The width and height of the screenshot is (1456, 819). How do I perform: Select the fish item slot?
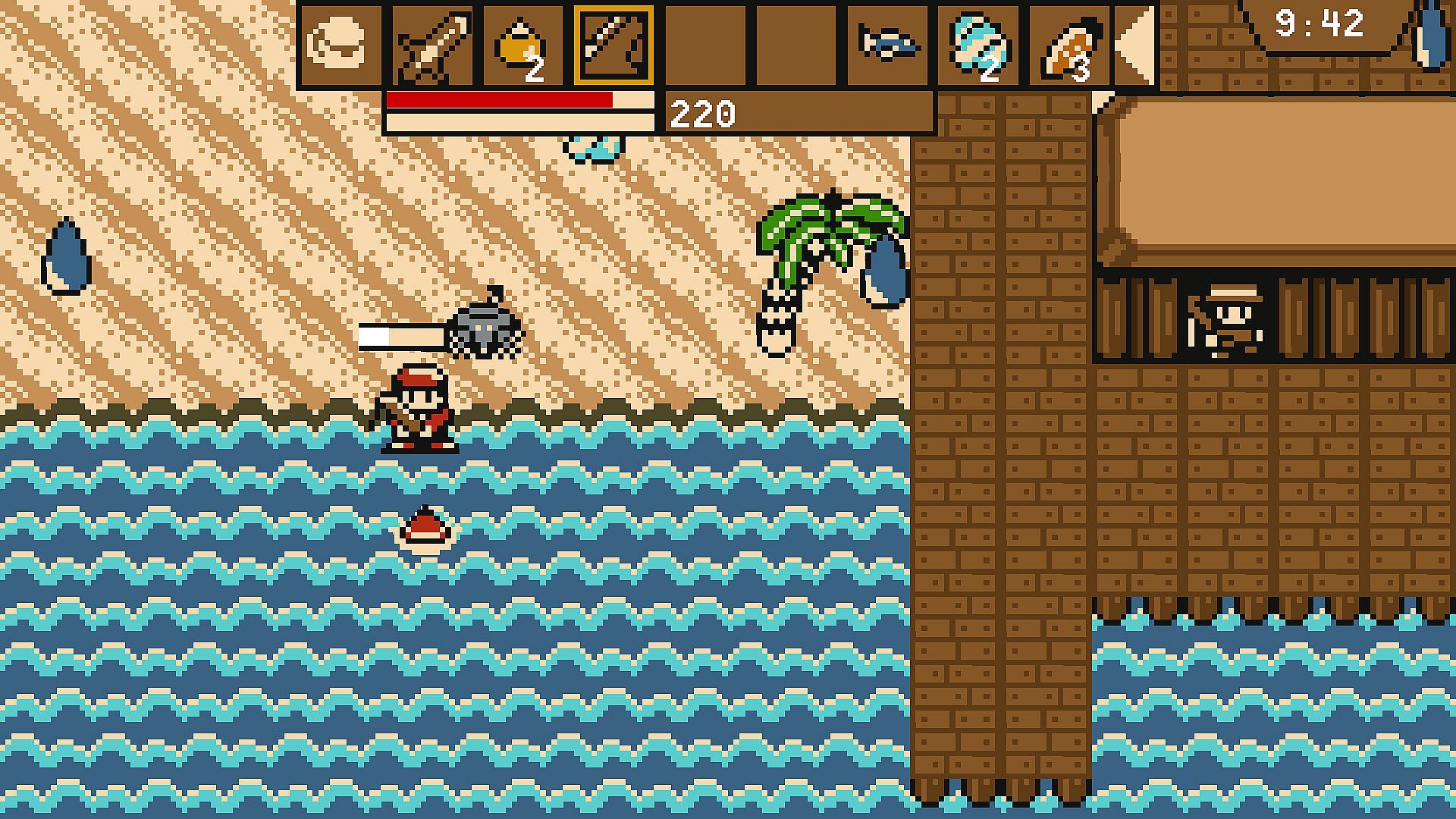click(887, 45)
